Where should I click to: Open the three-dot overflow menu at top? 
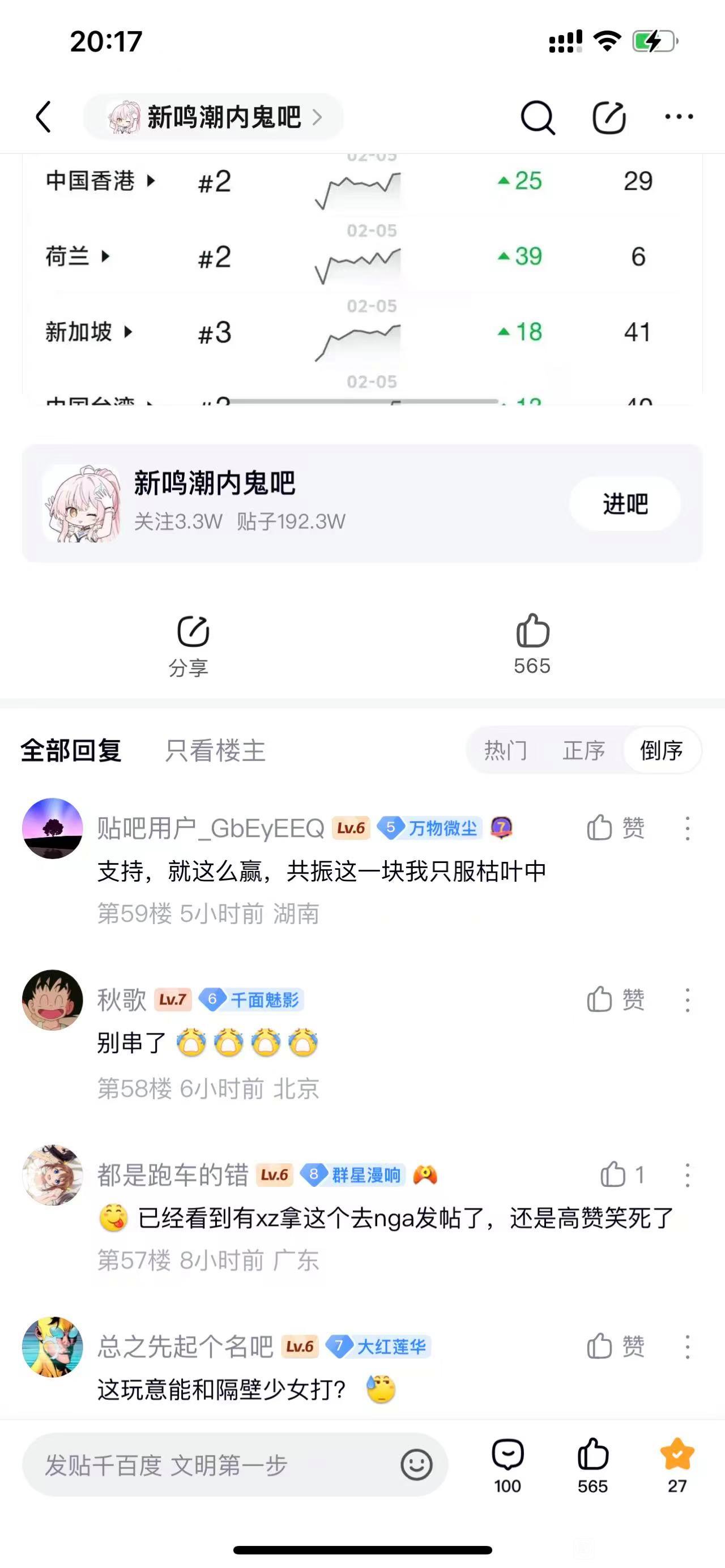(x=679, y=116)
